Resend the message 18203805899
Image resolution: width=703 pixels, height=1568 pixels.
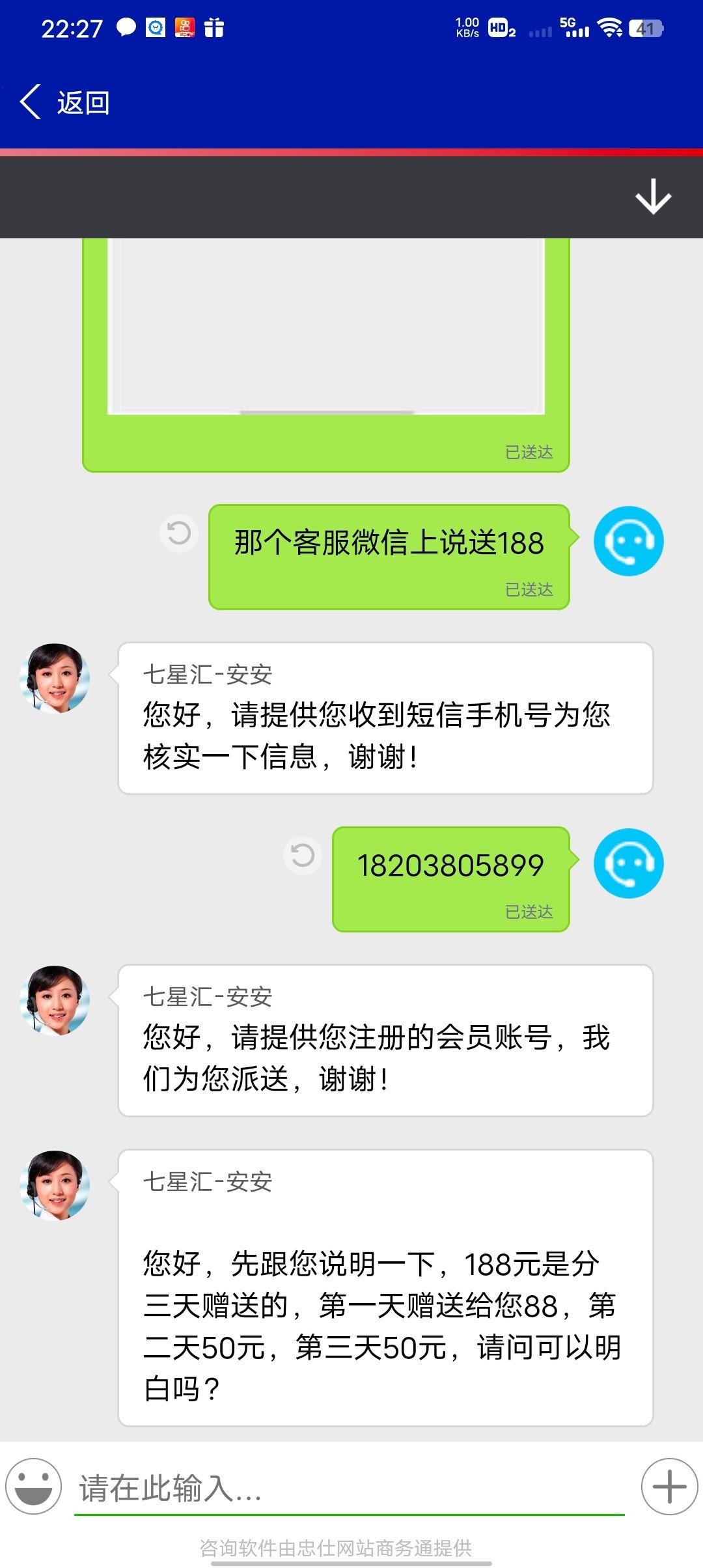(x=303, y=855)
